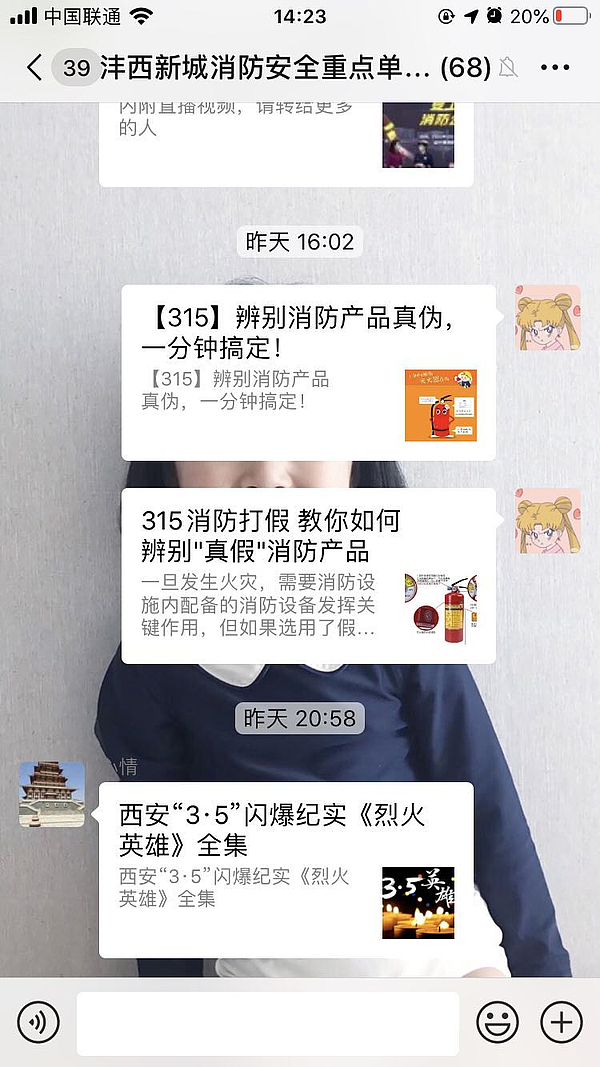The width and height of the screenshot is (600, 1067).
Task: Open the 西安"3·5"闪爆纪实《烈火英雄》全集 link card
Action: [285, 869]
